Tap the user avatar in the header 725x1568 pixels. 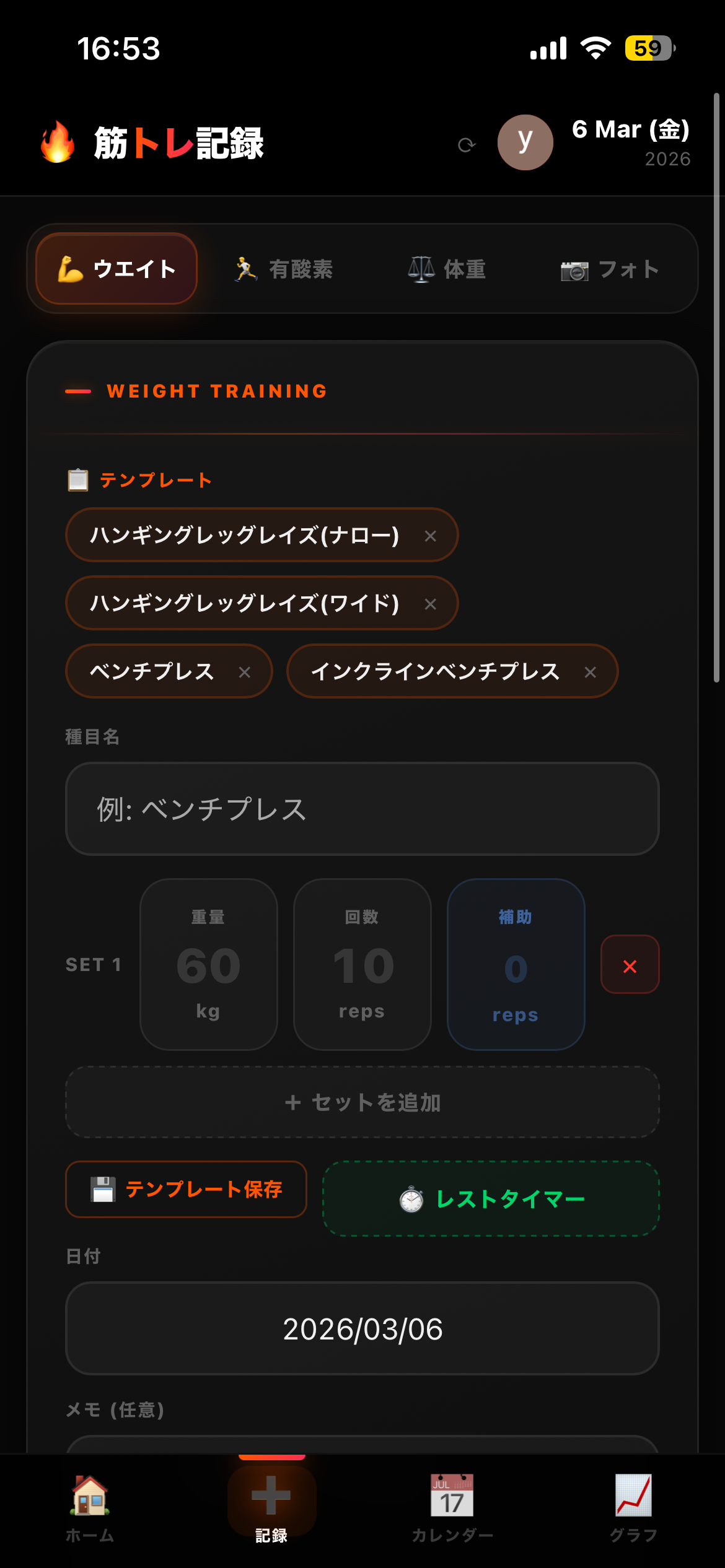(526, 142)
